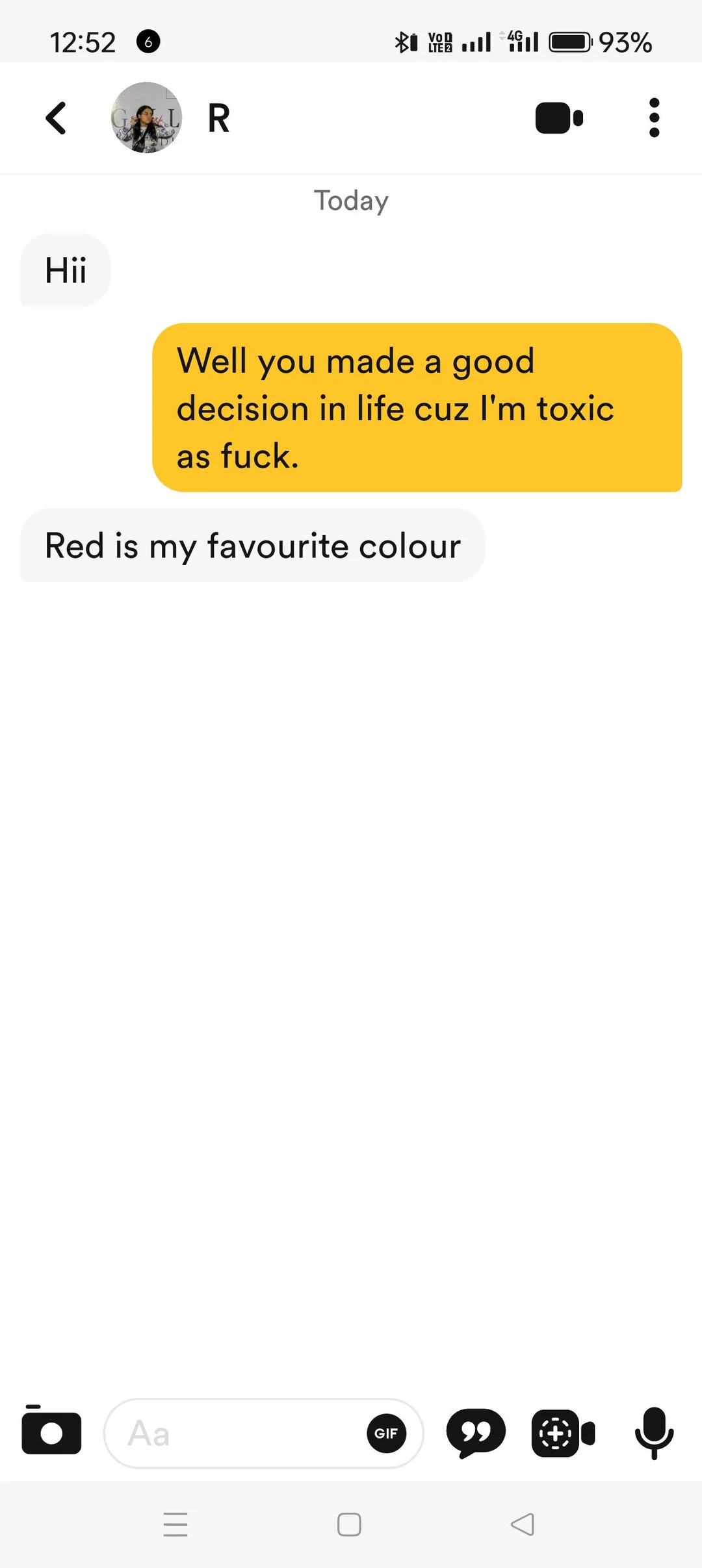Viewport: 702px width, 1568px height.
Task: Record a video note
Action: pyautogui.click(x=563, y=1434)
